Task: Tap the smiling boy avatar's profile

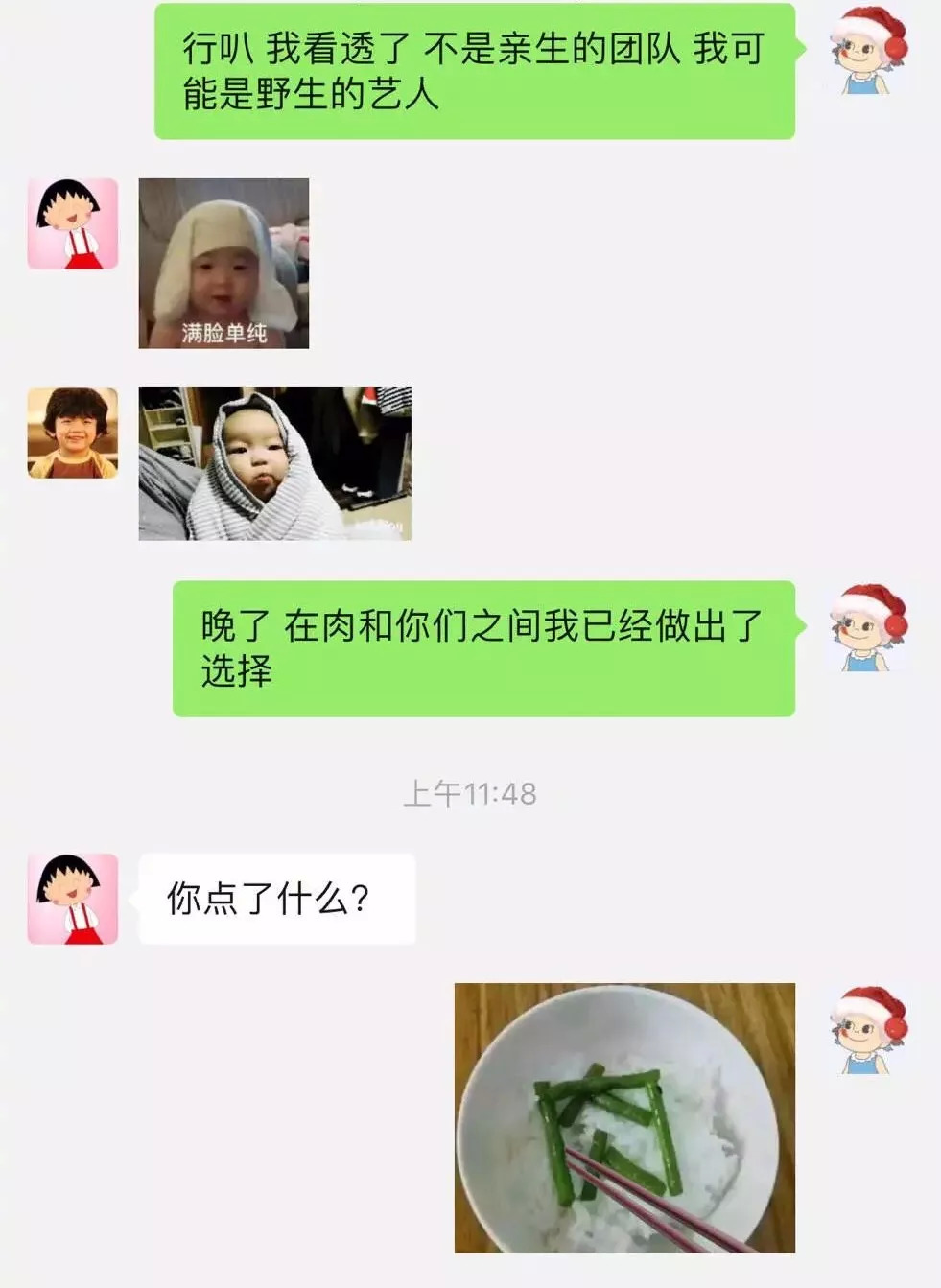Action: (73, 433)
